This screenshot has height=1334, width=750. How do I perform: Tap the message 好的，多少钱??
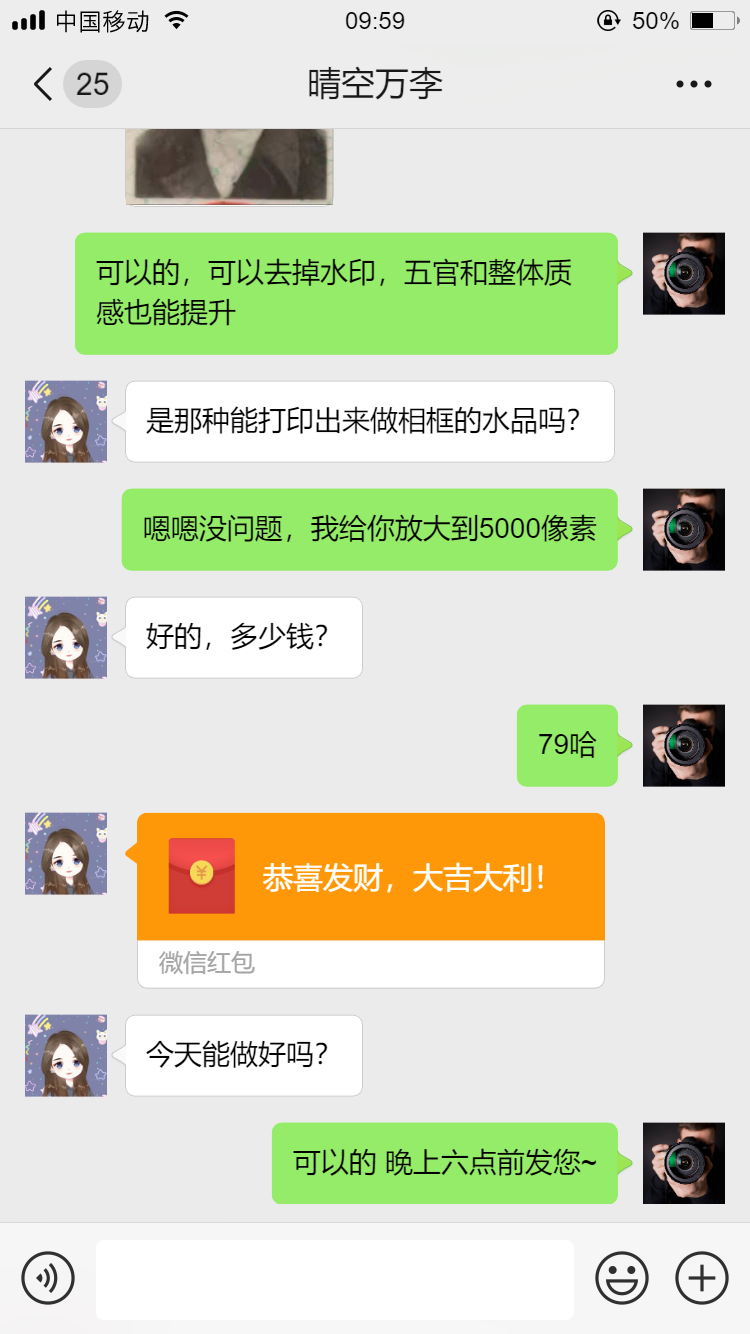pos(242,637)
